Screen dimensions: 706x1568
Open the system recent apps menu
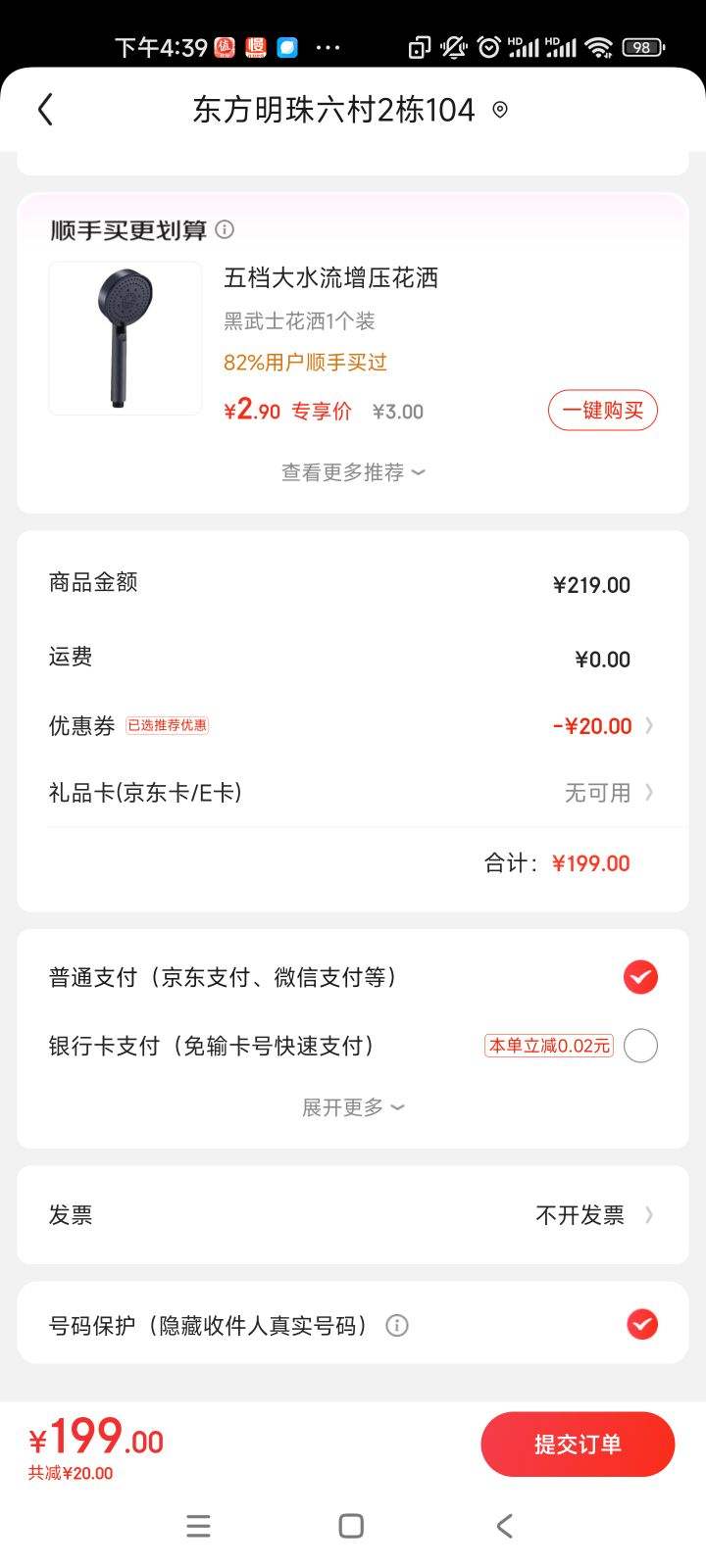pos(198,1526)
